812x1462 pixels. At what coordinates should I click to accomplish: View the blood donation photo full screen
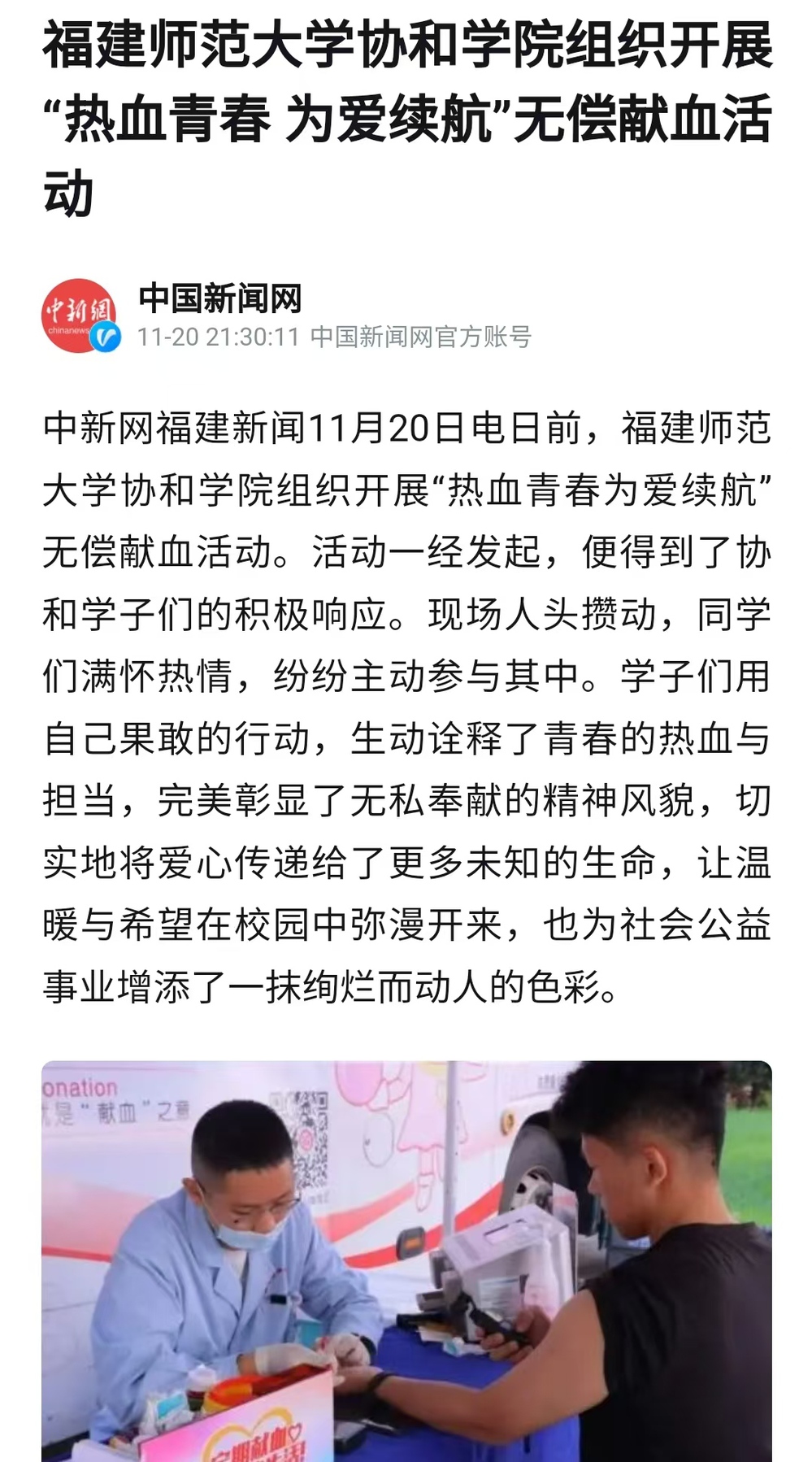406,1260
